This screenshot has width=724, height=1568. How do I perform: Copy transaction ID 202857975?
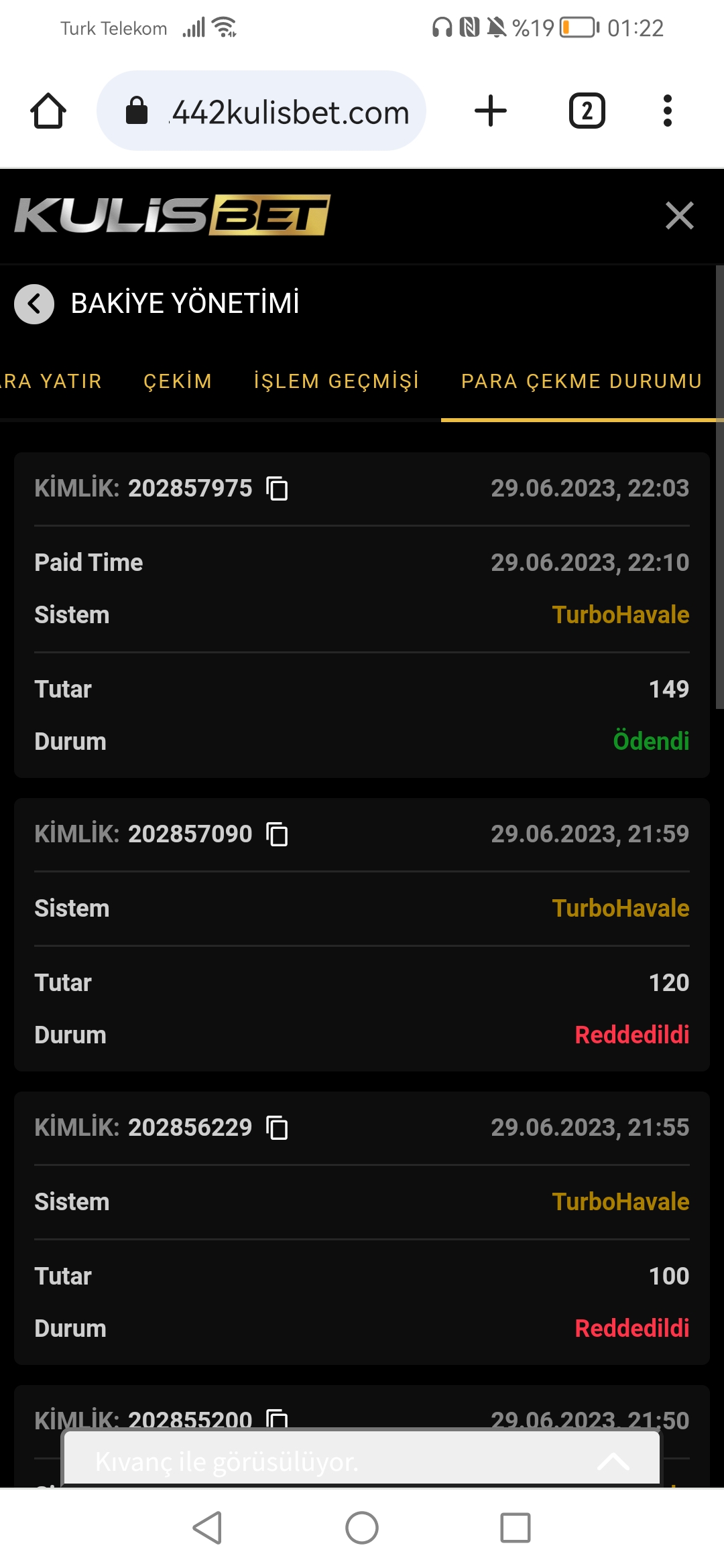(x=277, y=488)
